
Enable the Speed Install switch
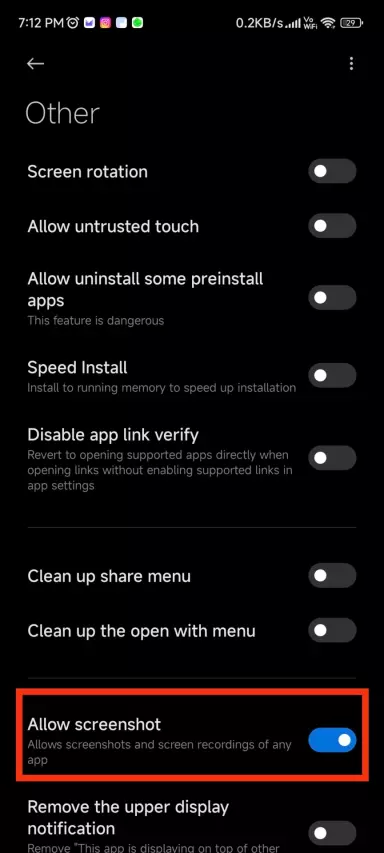point(332,375)
